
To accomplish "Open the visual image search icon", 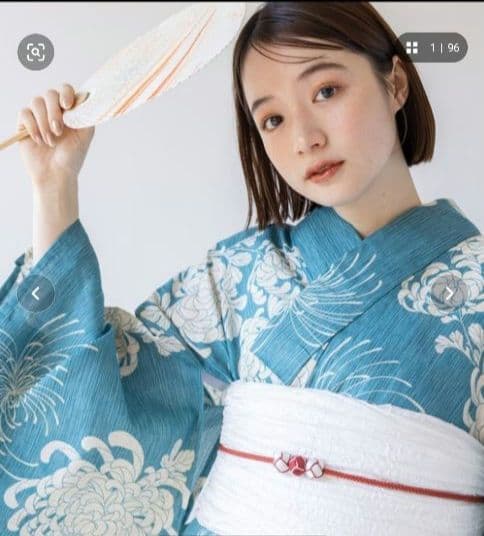I will coord(36,52).
